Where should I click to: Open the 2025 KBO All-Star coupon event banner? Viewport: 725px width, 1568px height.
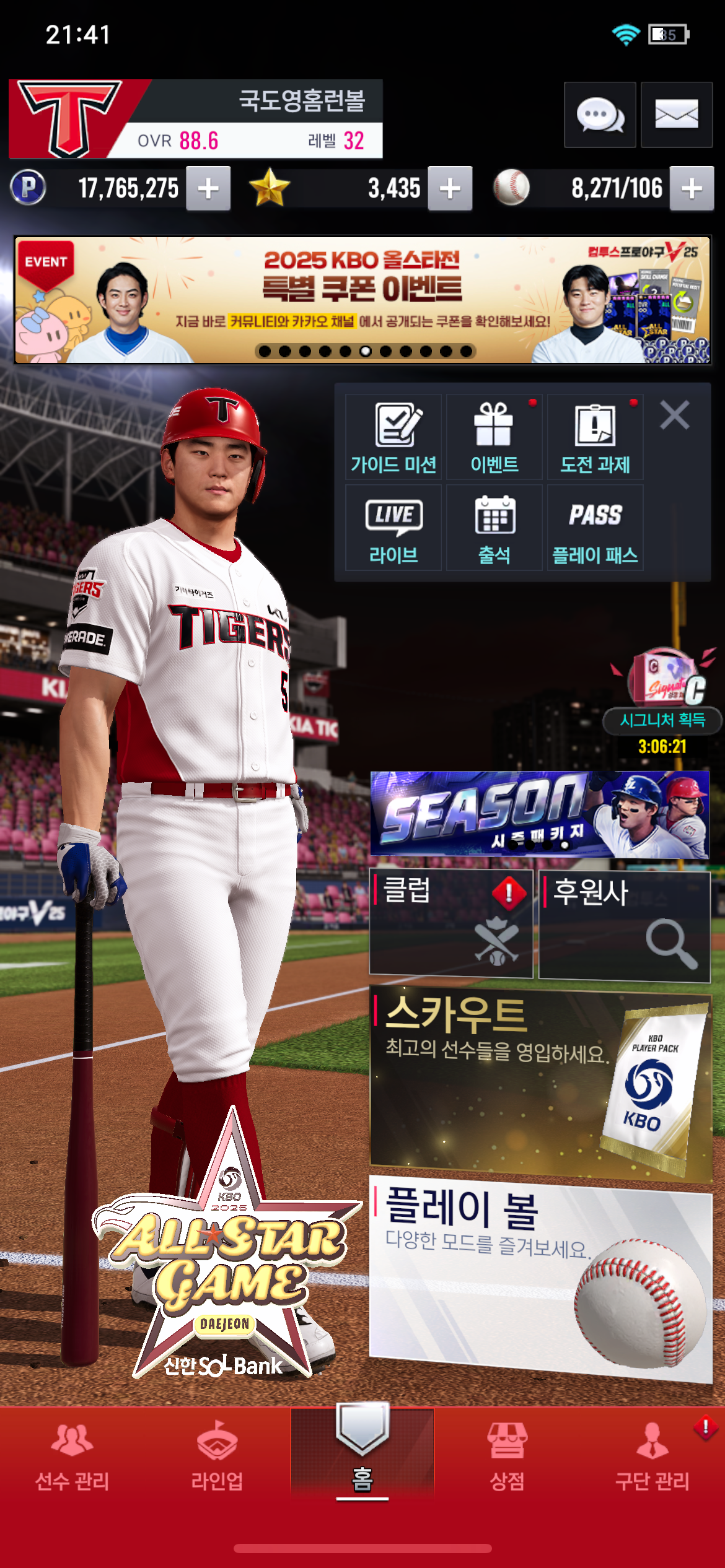(x=362, y=300)
